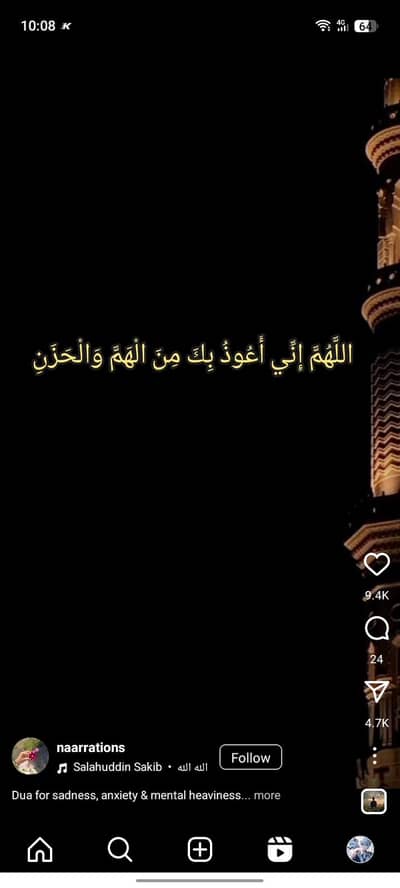Open the naarrations username
This screenshot has height=888, width=400.
91,748
